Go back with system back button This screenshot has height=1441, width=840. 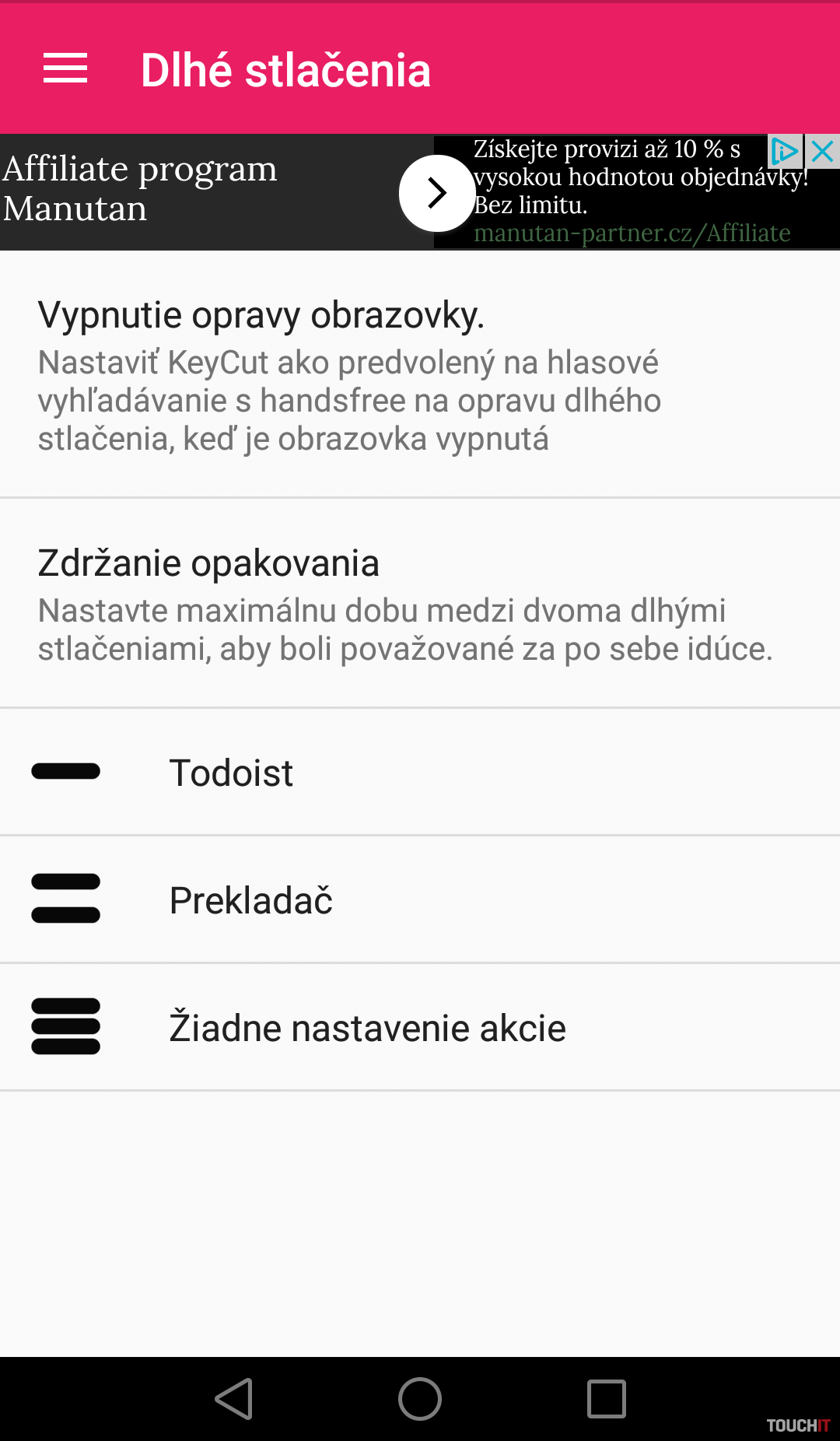(234, 1399)
